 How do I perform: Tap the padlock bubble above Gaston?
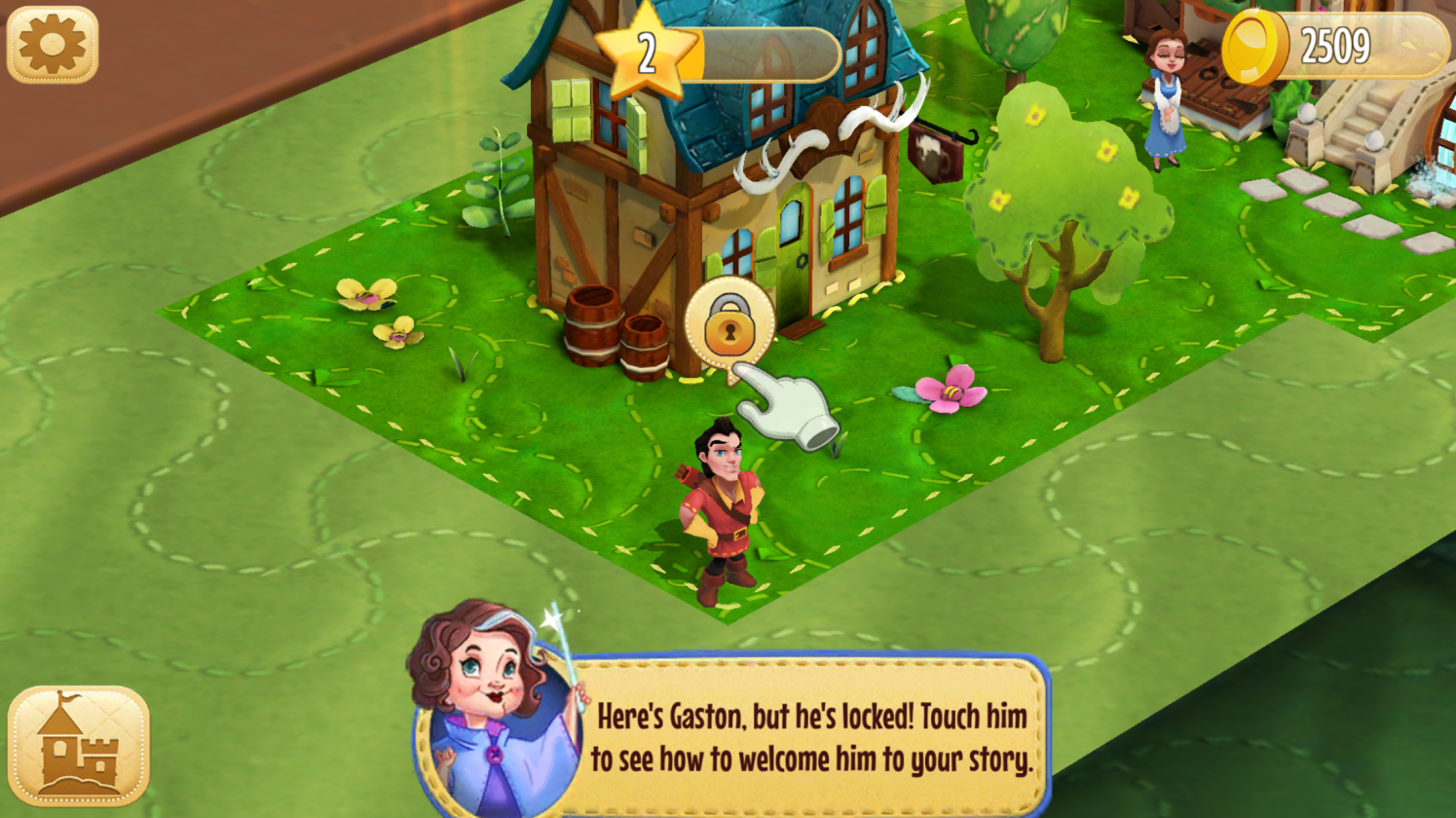click(x=729, y=326)
